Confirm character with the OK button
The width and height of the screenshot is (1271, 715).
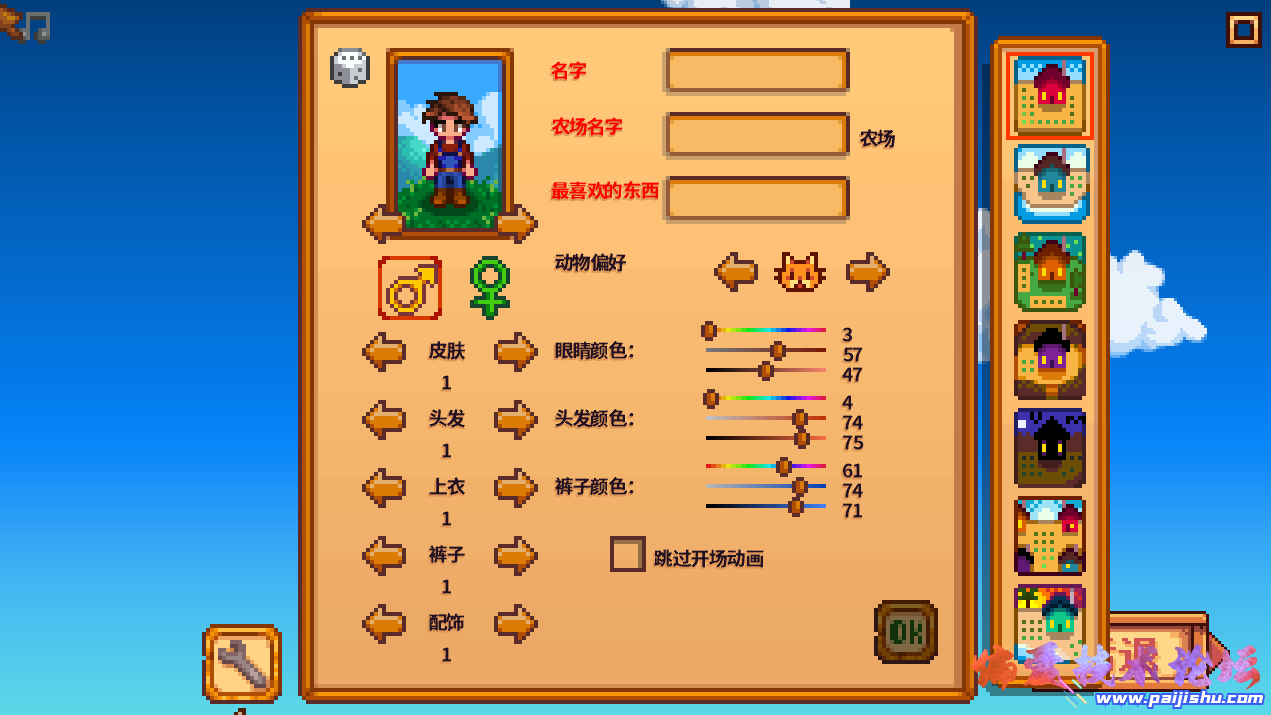click(x=906, y=632)
